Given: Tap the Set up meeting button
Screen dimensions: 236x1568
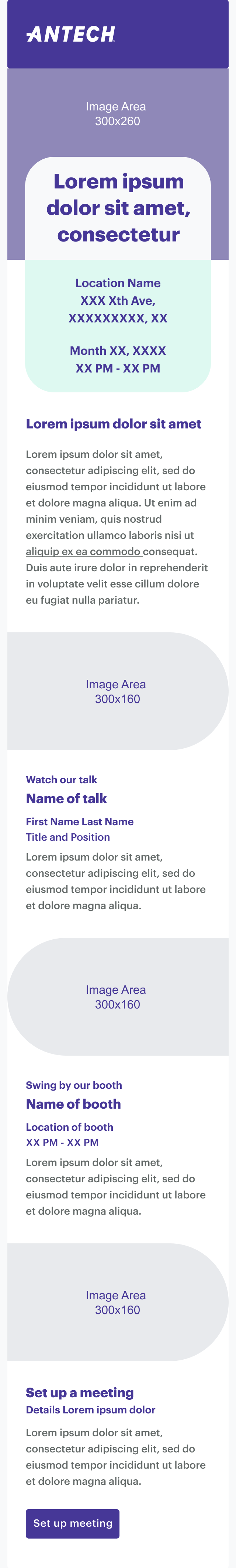Looking at the screenshot, I should [73, 1522].
